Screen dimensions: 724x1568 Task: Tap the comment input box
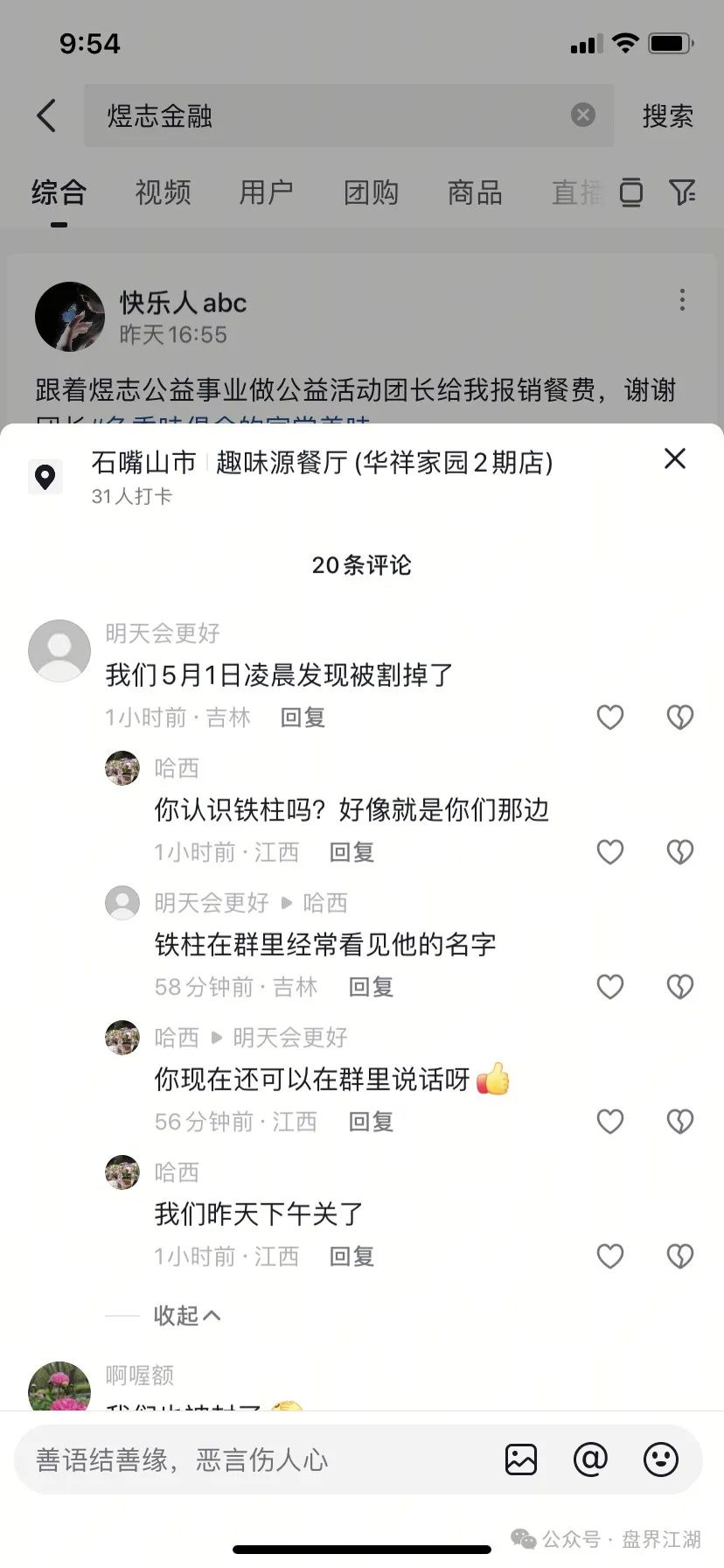coord(254,1459)
